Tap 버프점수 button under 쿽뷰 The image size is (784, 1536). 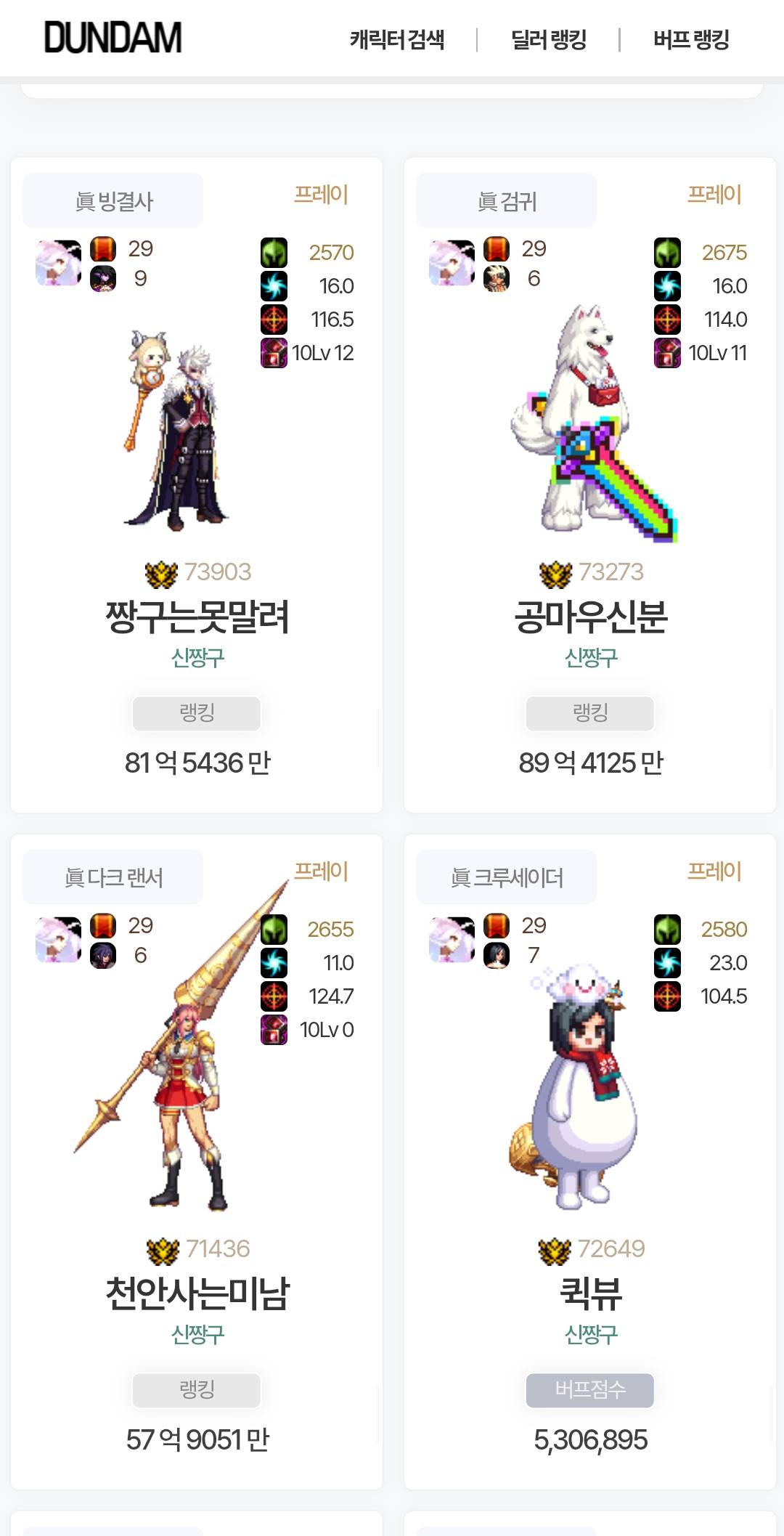point(590,1390)
